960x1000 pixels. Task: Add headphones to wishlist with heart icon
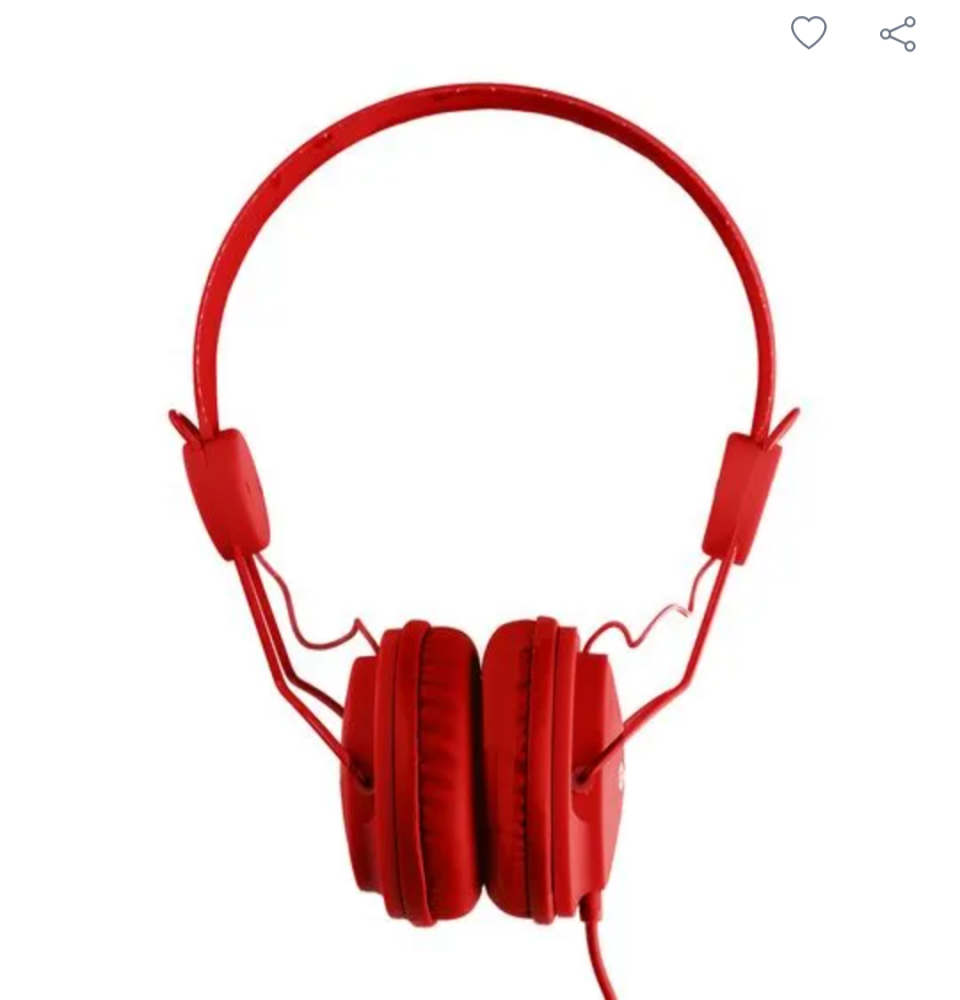808,33
